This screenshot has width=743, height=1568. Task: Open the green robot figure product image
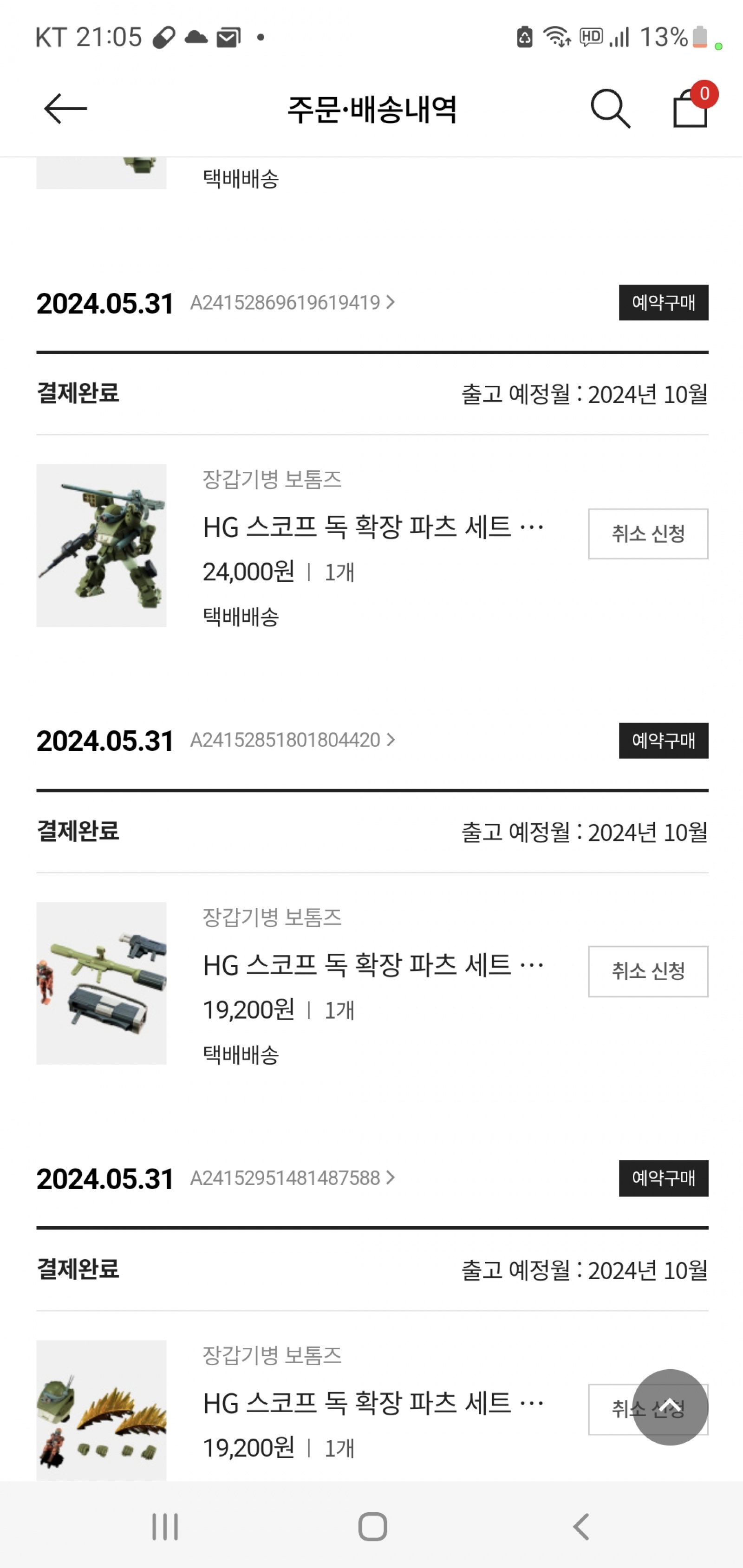(x=101, y=546)
